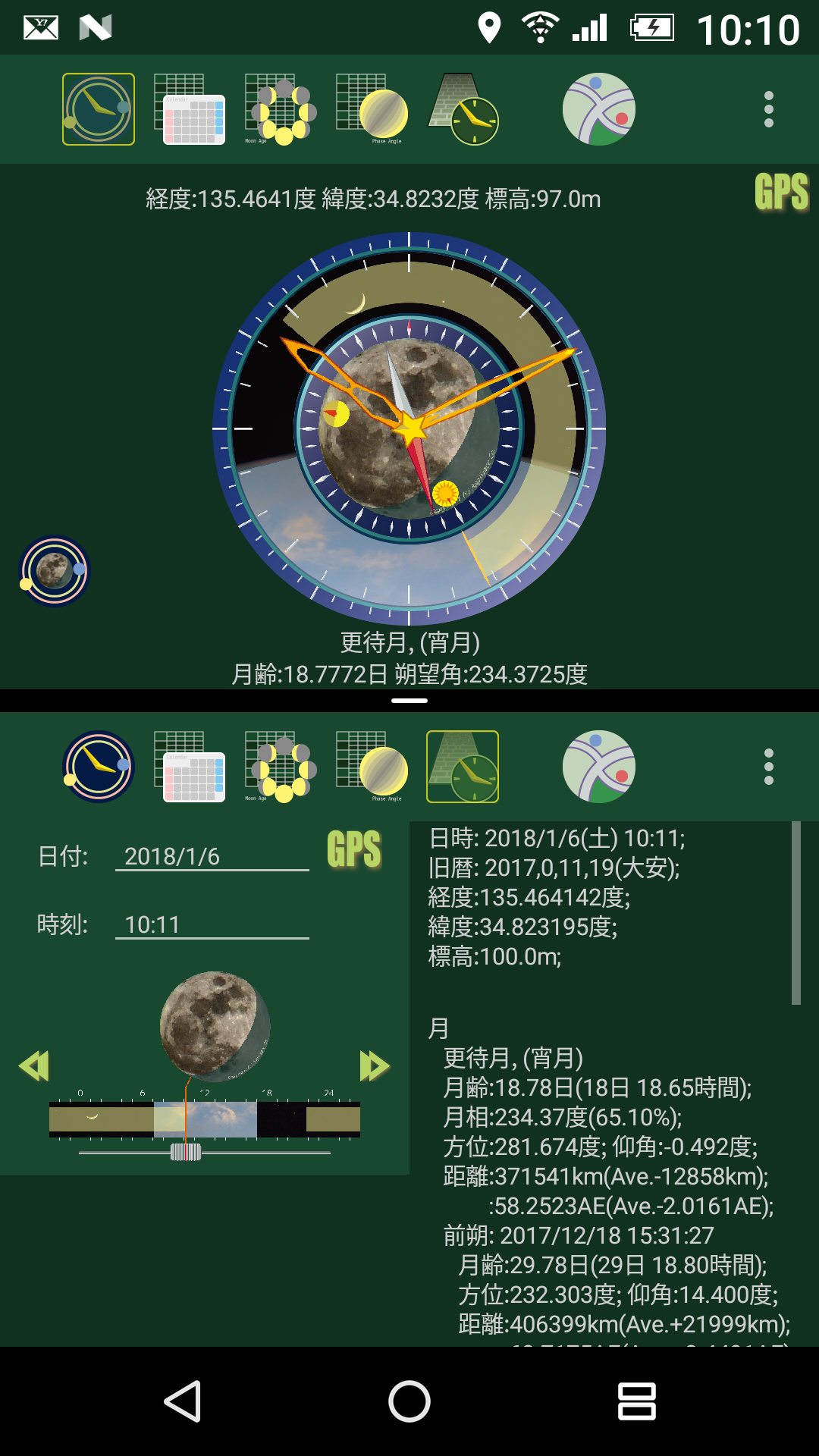The image size is (819, 1456).
Task: Tap the small moon orbit icon at left
Action: 55,571
